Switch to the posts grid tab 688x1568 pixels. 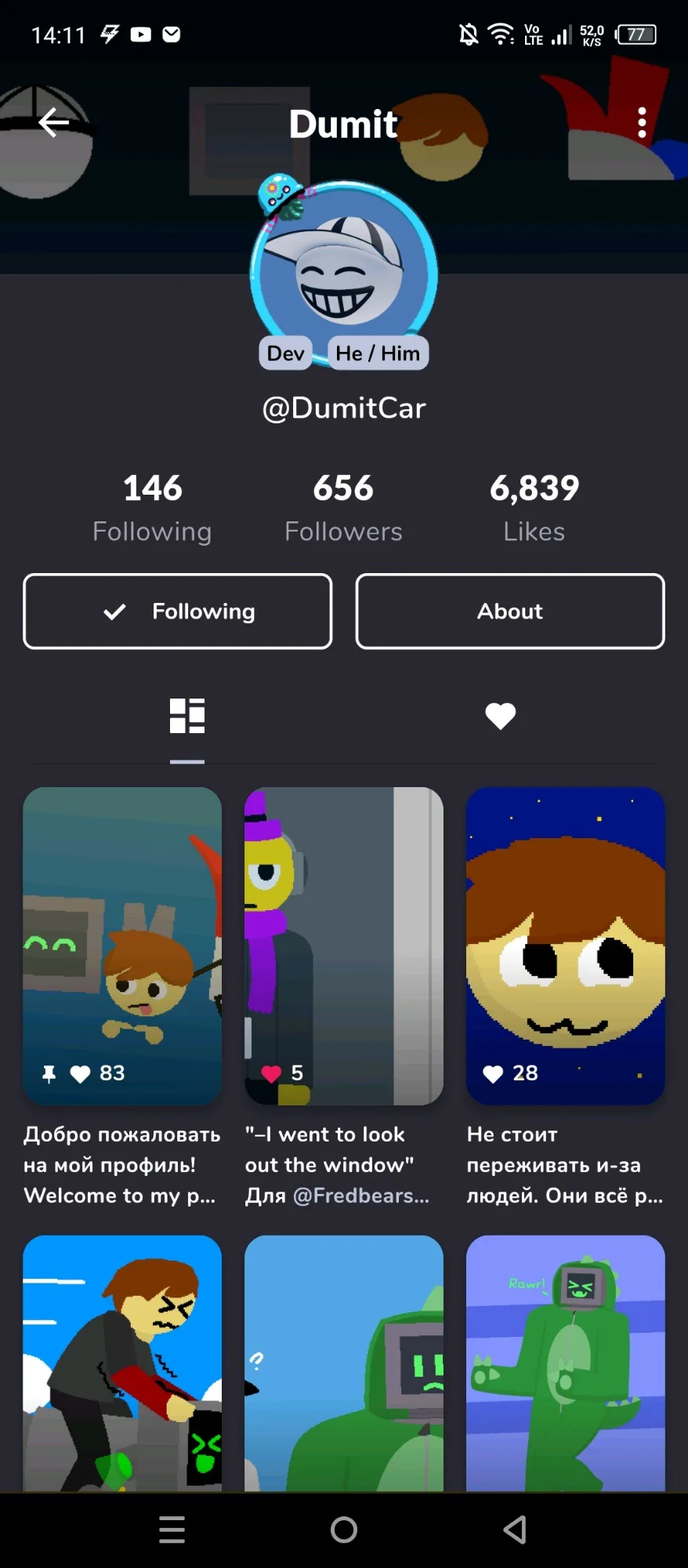pyautogui.click(x=187, y=716)
